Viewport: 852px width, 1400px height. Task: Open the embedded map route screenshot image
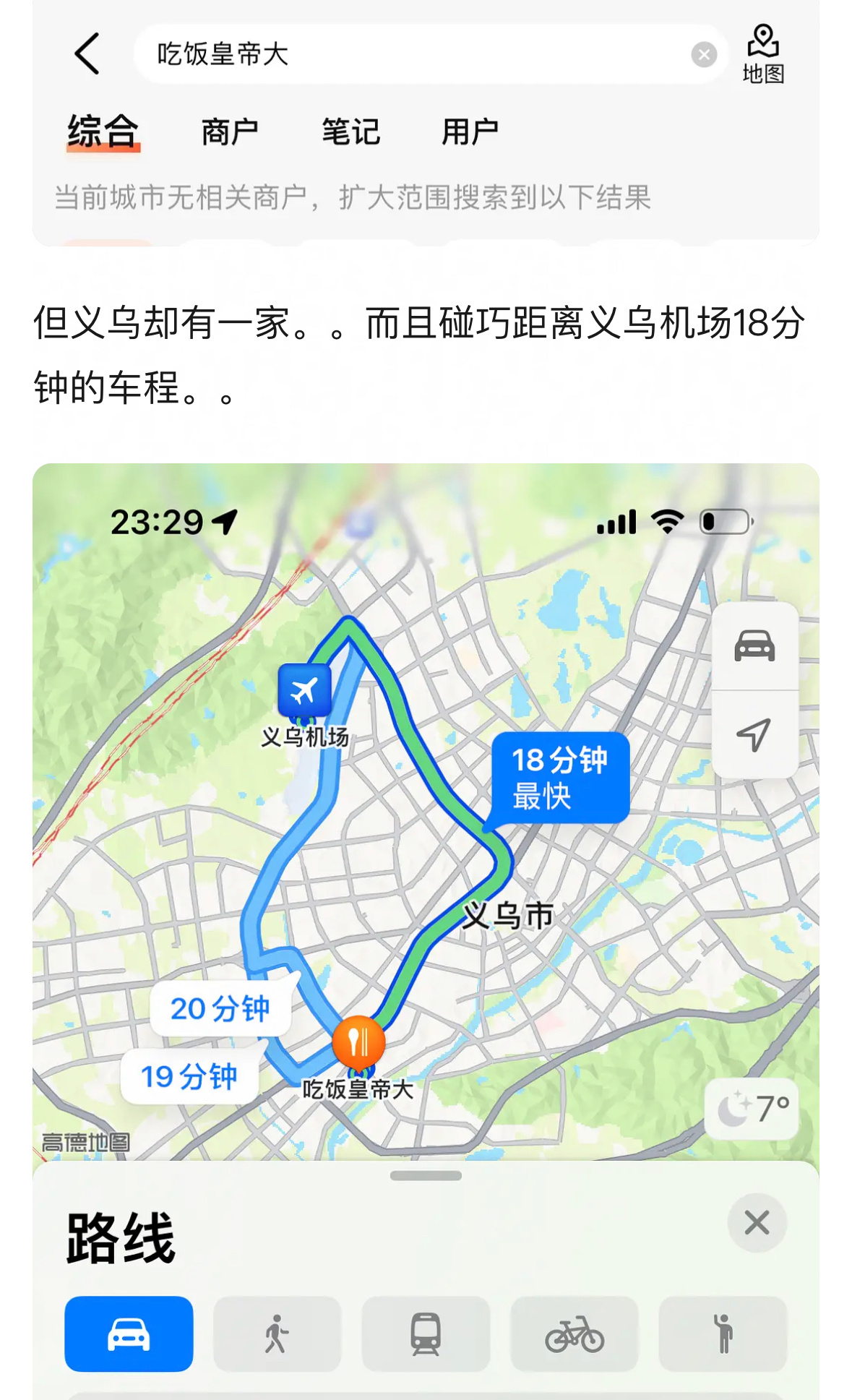426,931
